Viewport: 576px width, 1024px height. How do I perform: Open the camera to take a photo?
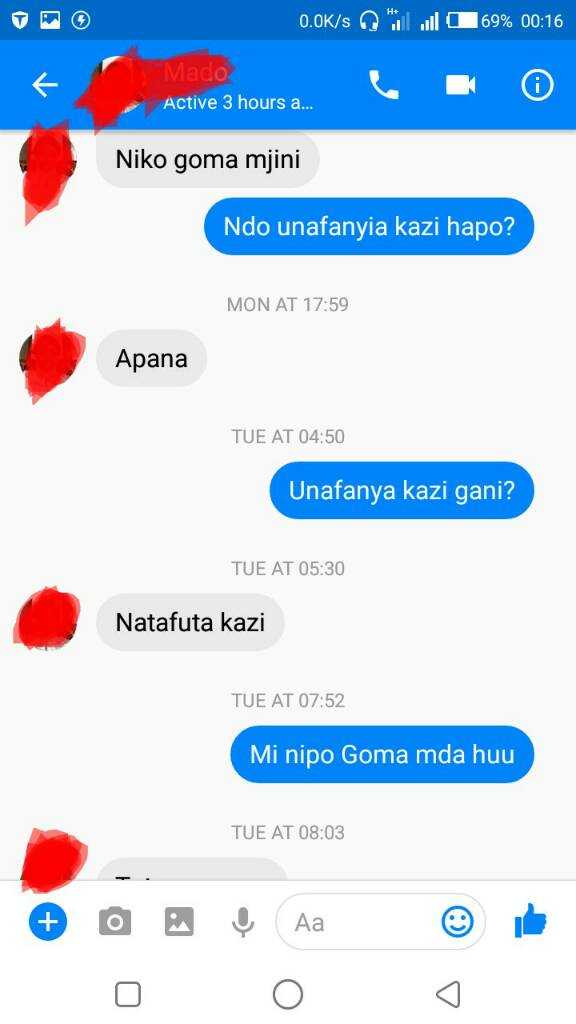tap(115, 921)
